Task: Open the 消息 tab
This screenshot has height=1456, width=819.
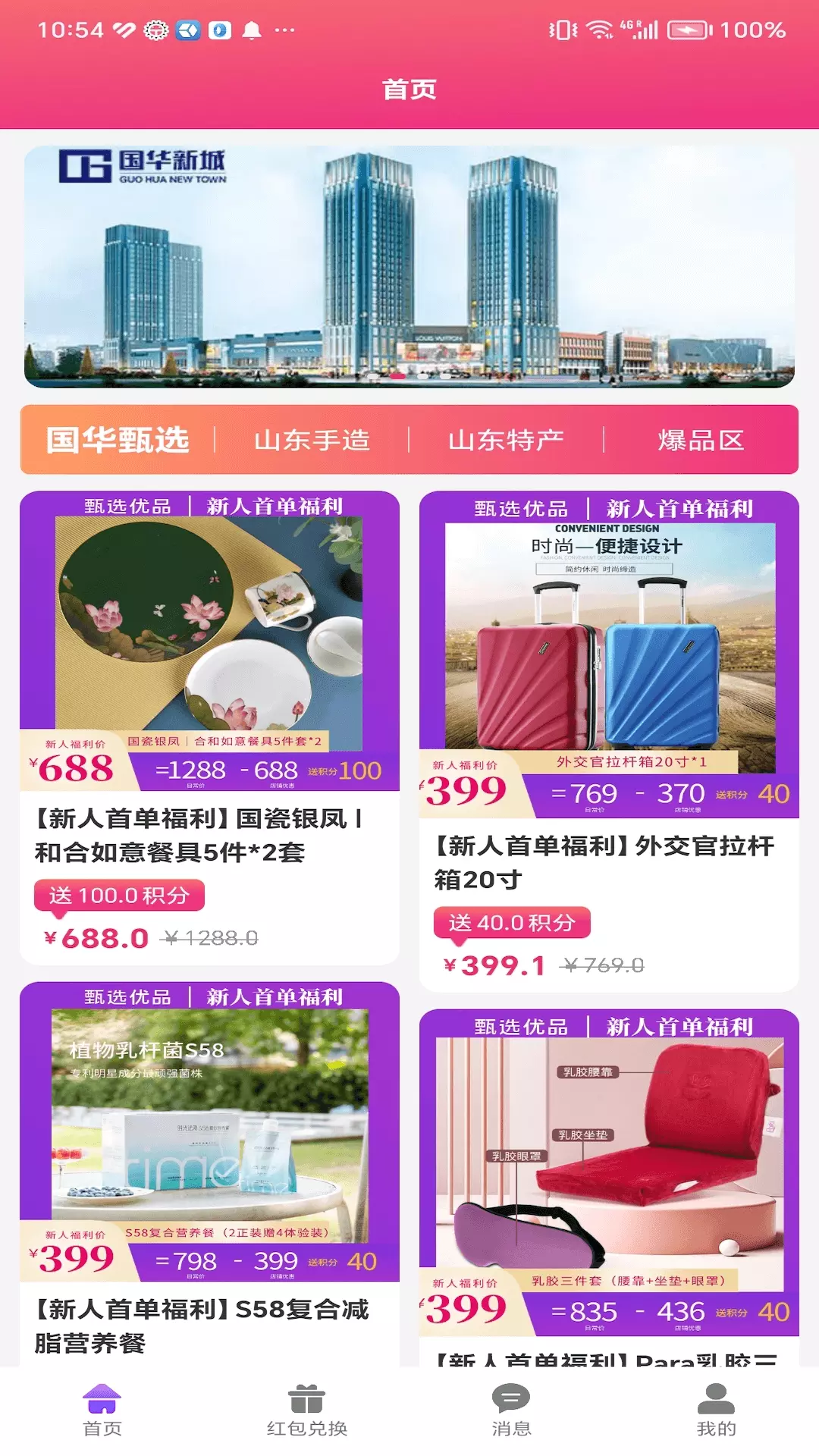Action: coord(512,1410)
